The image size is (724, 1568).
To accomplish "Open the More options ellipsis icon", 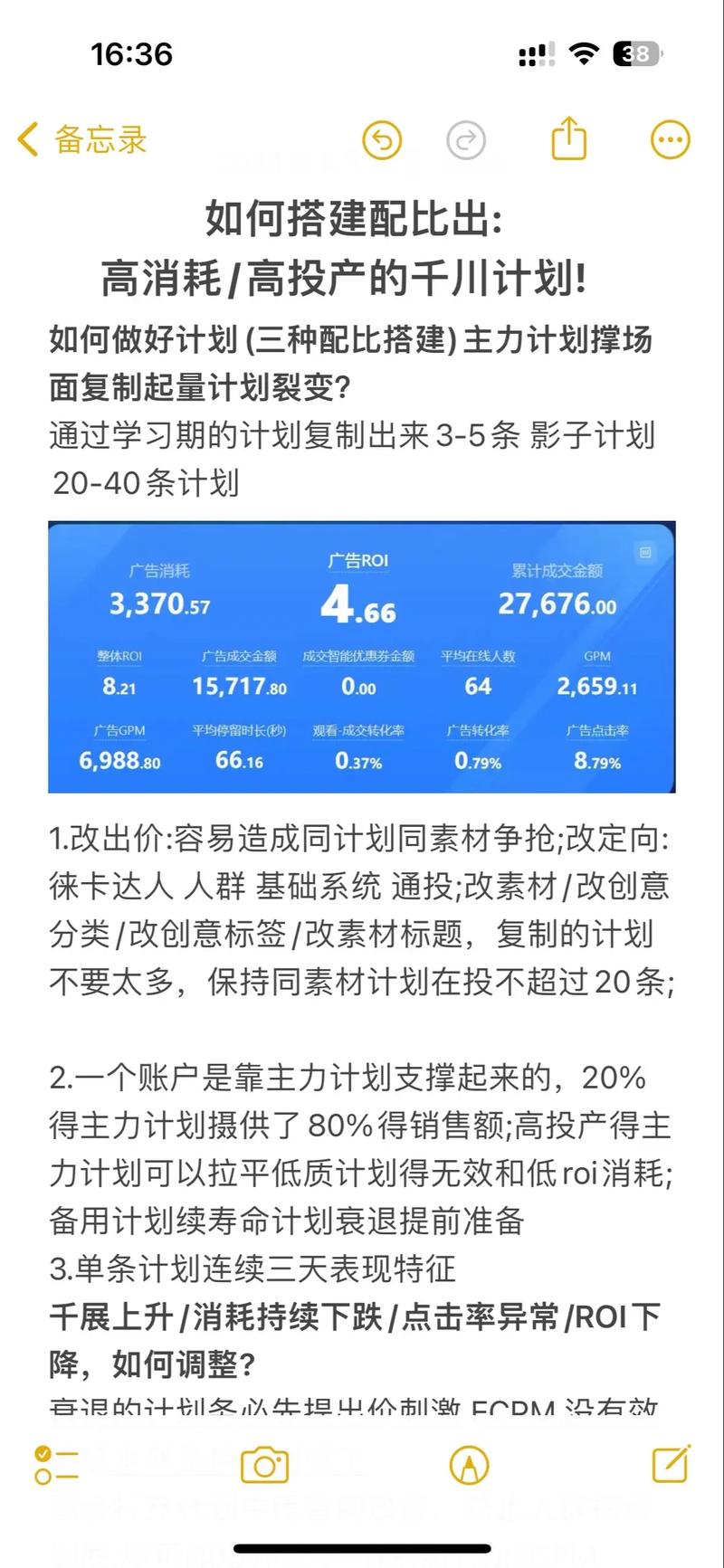I will click(x=669, y=140).
